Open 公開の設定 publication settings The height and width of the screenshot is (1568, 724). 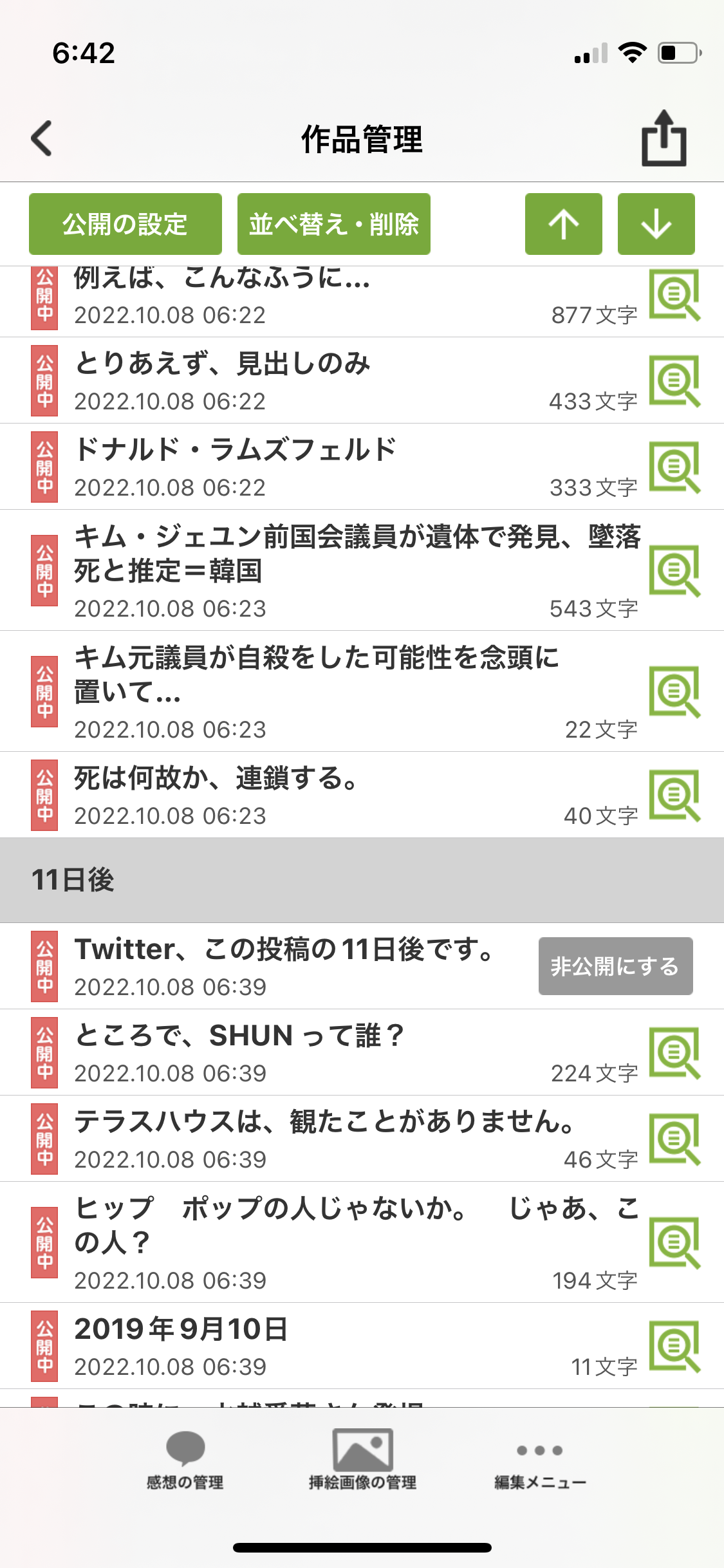tap(125, 224)
